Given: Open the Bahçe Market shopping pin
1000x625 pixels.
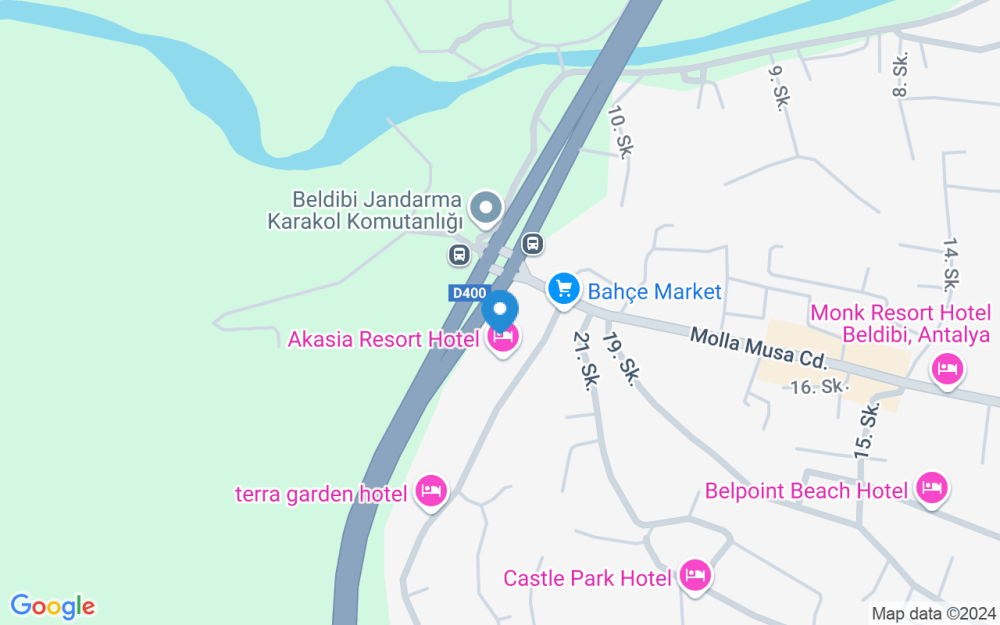Looking at the screenshot, I should pos(564,291).
